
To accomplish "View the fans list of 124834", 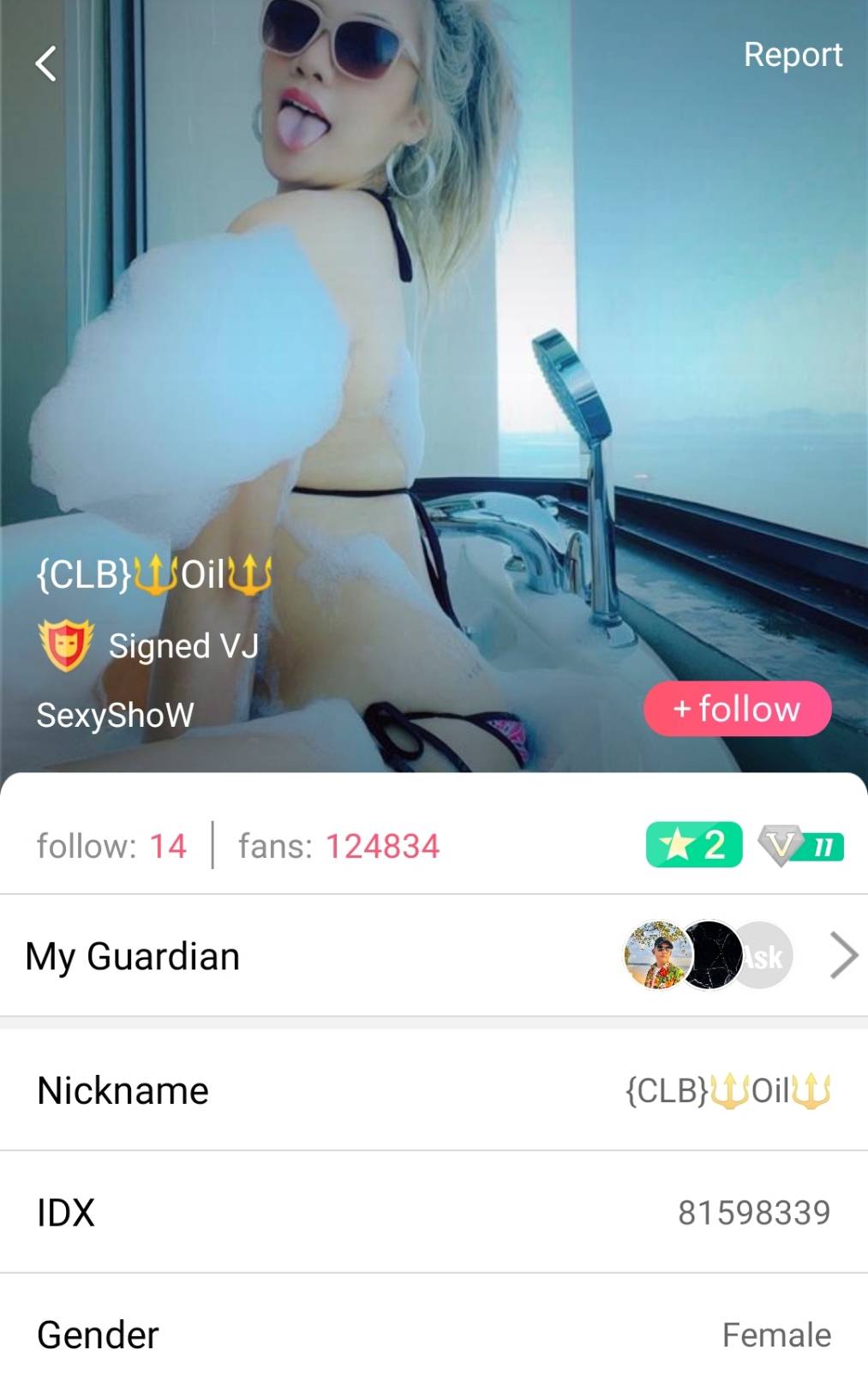I will [x=338, y=846].
